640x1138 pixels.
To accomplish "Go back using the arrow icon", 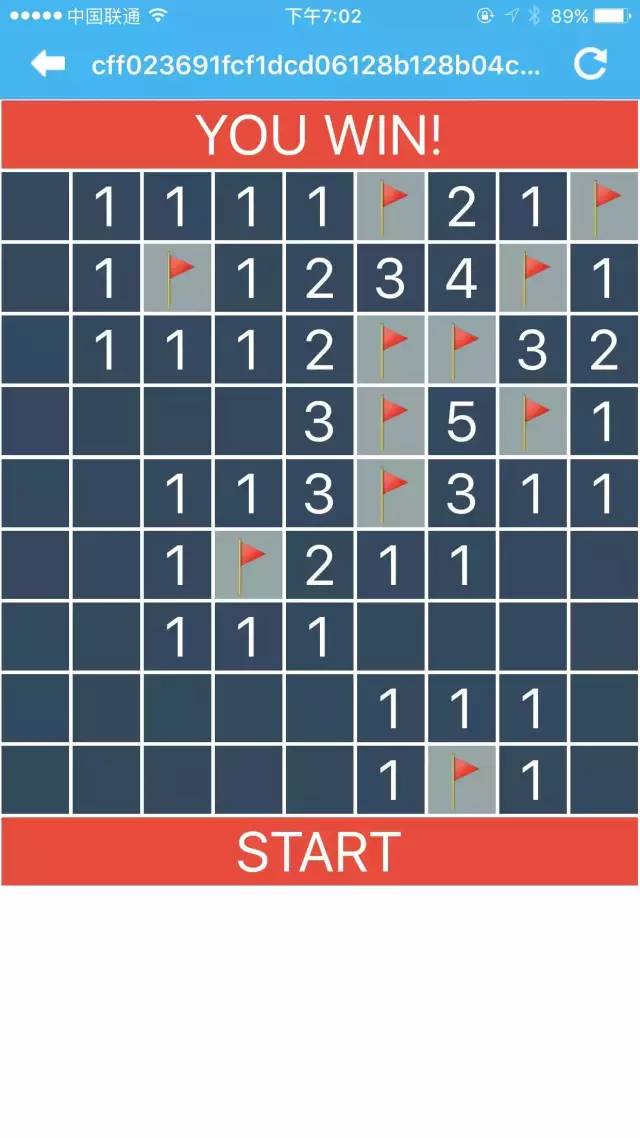I will pyautogui.click(x=47, y=65).
